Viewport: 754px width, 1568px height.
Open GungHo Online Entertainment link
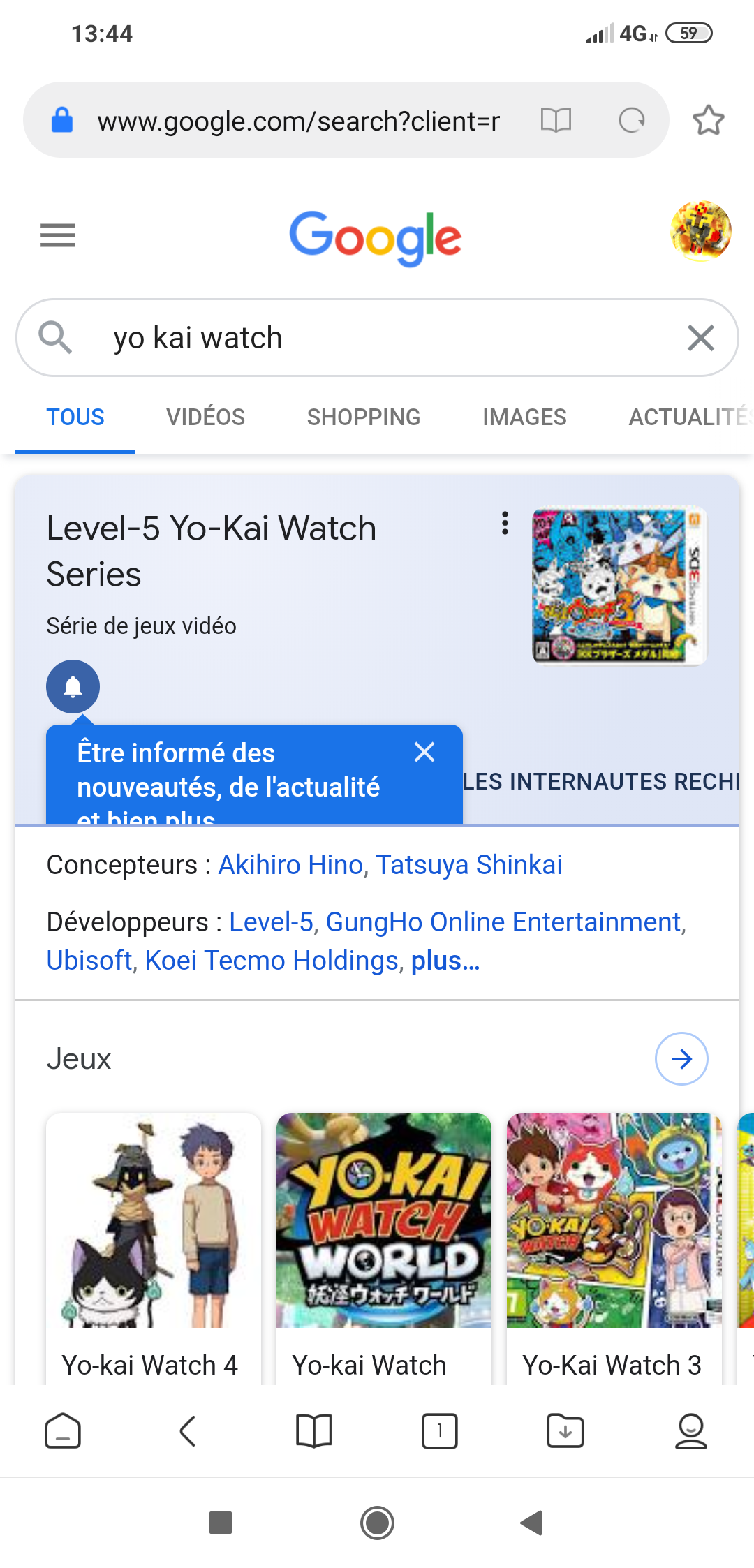point(503,922)
